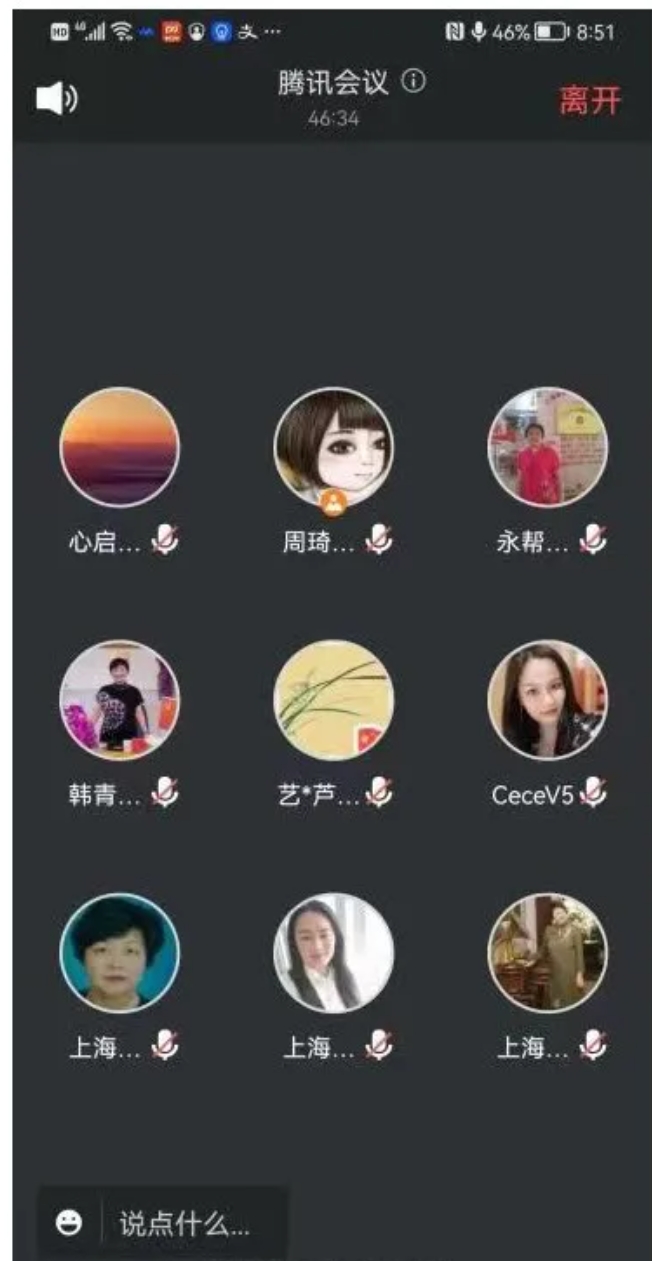The height and width of the screenshot is (1261, 652).
Task: Select participant 永帮
Action: click(548, 447)
